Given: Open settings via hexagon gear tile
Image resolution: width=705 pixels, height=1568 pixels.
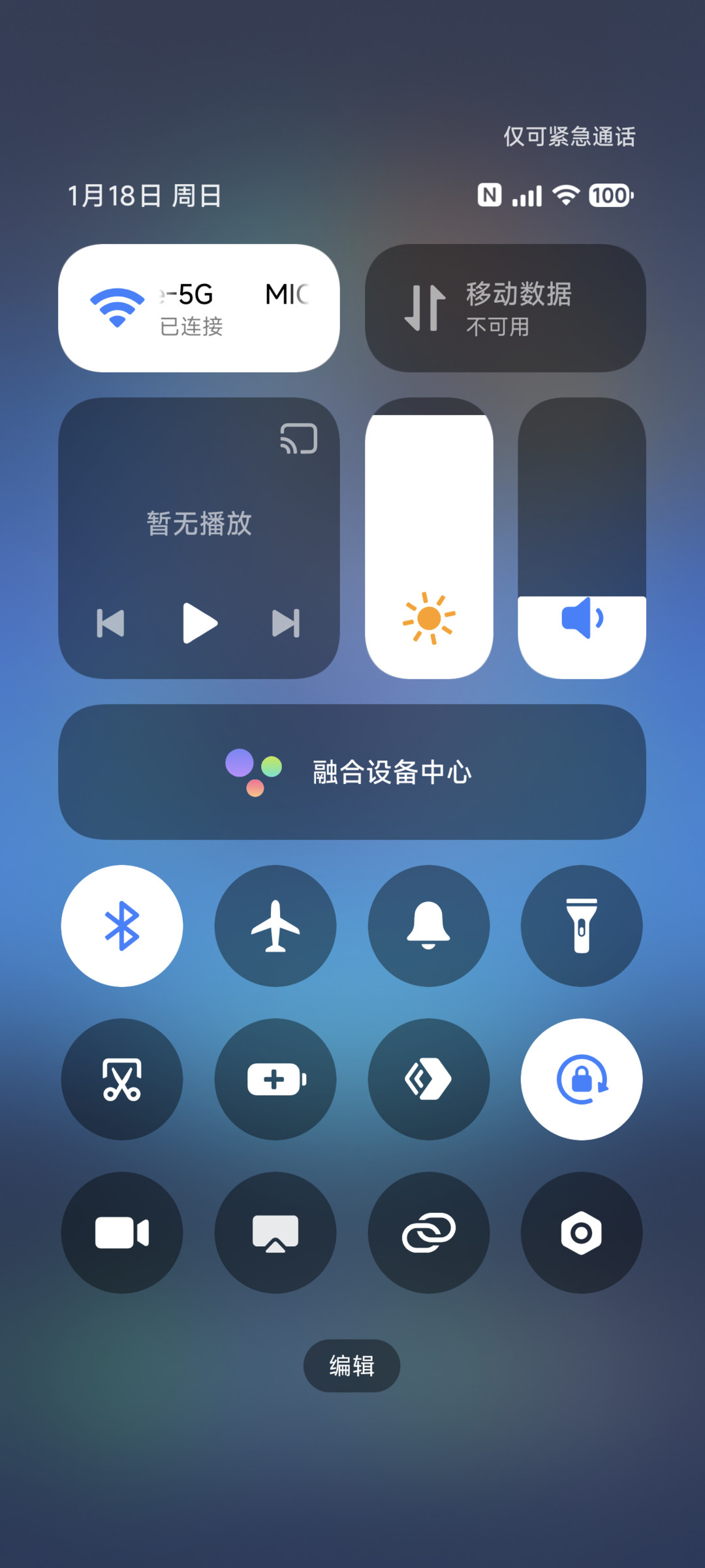Looking at the screenshot, I should [x=582, y=1232].
